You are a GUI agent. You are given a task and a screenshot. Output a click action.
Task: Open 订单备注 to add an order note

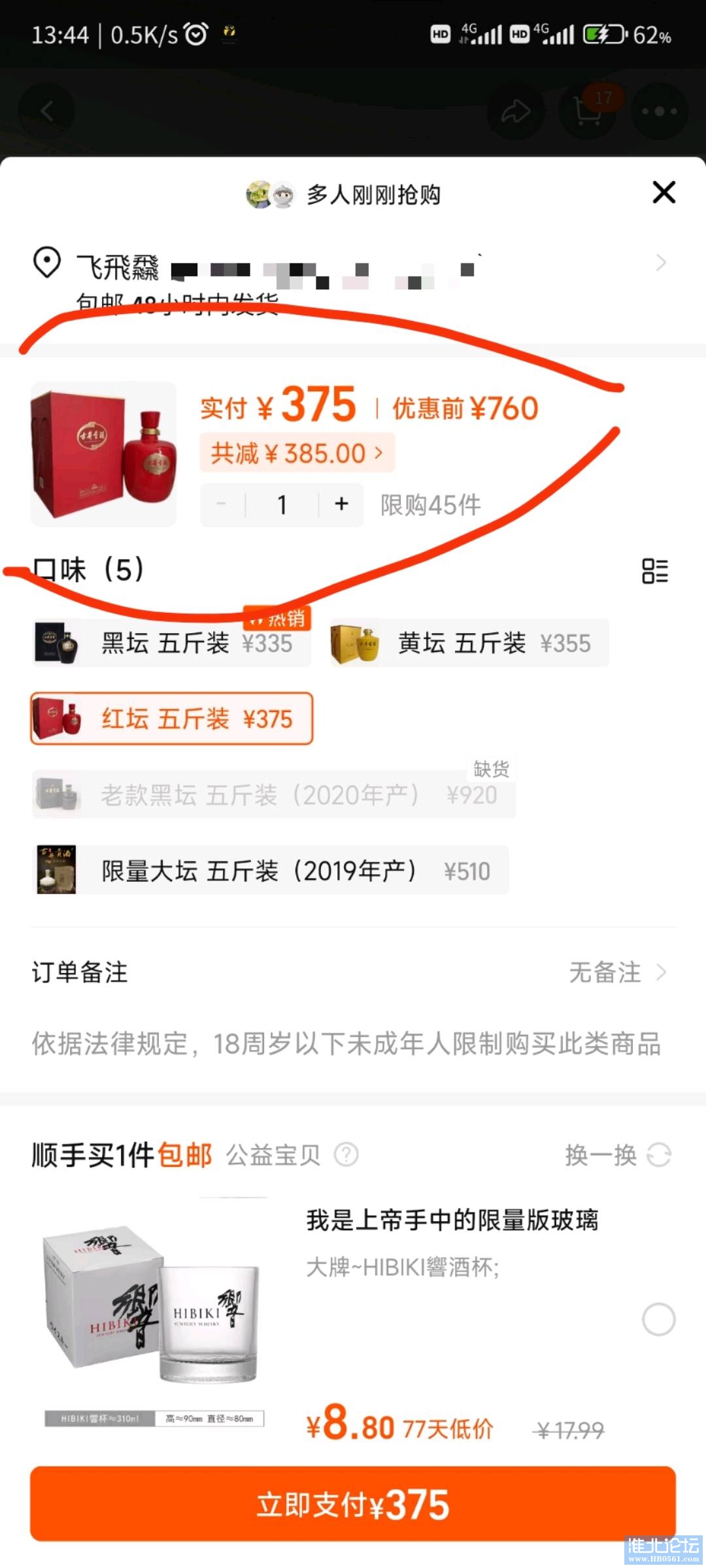point(353,972)
